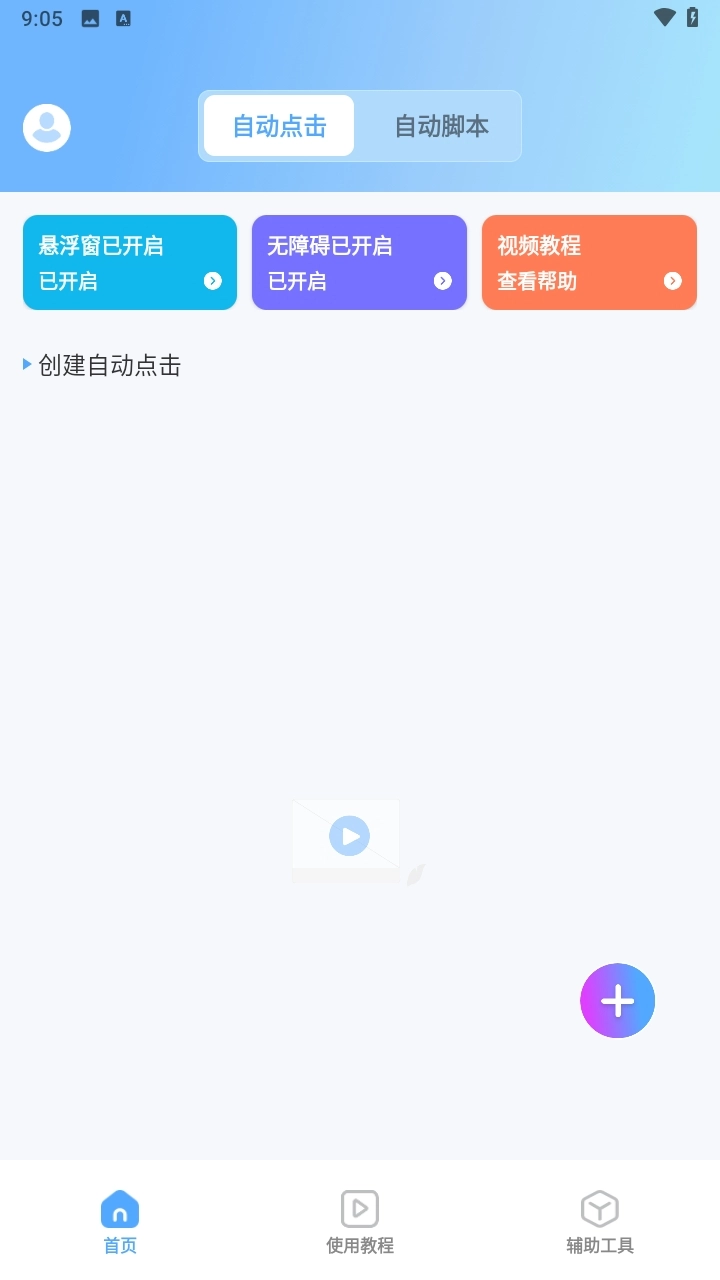
Task: Toggle the 无障碍 accessibility setting card
Action: 359,262
